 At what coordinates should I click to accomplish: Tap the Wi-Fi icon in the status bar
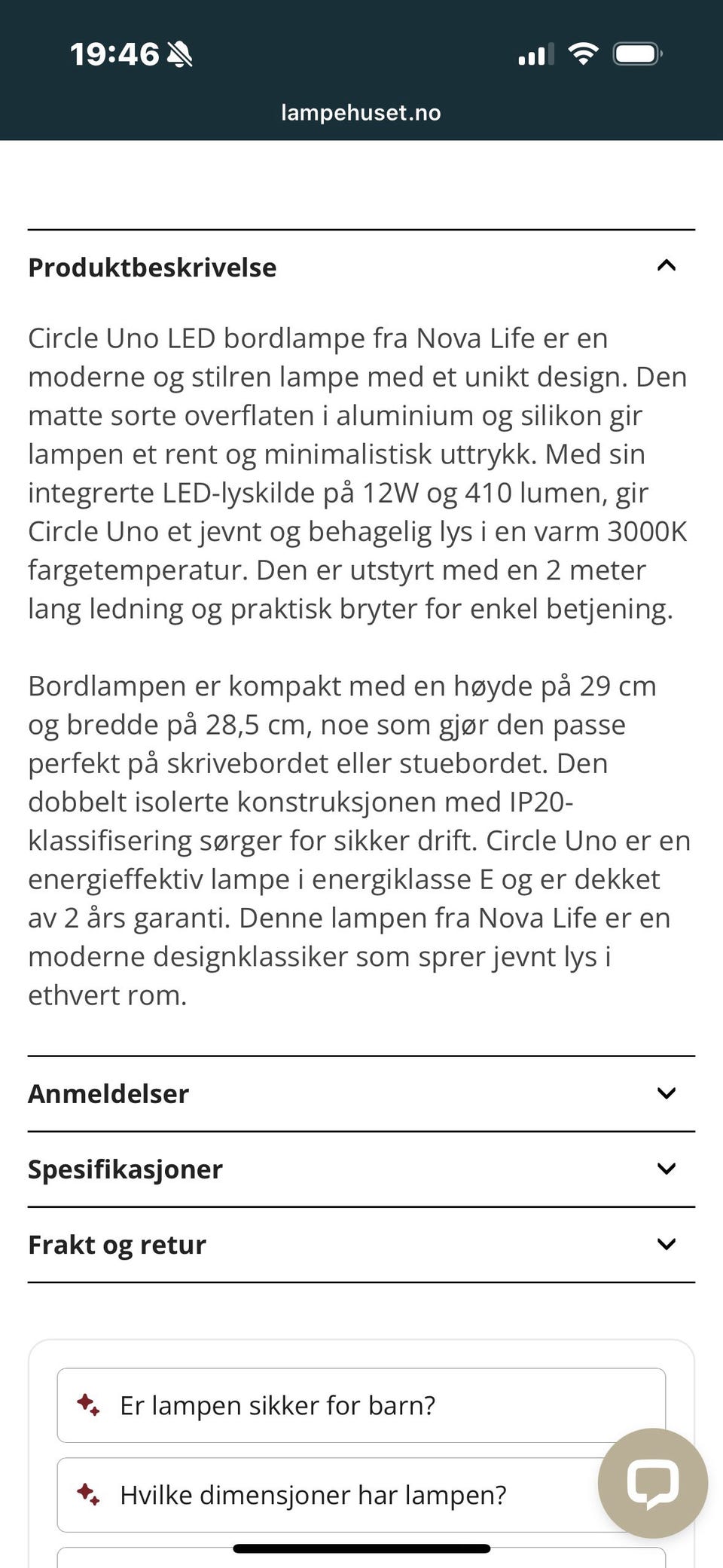[x=581, y=53]
